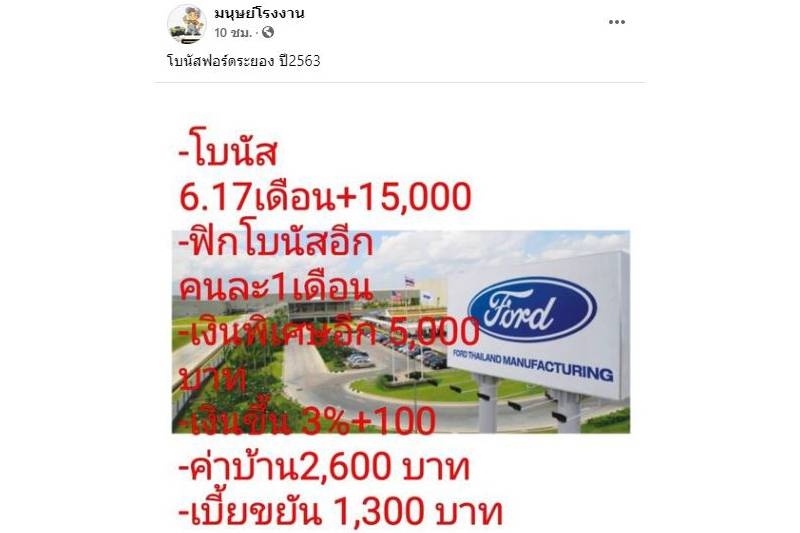Viewport: 800px width, 533px height.
Task: Open the มนุษย์โรงงาน page name link
Action: pos(259,13)
